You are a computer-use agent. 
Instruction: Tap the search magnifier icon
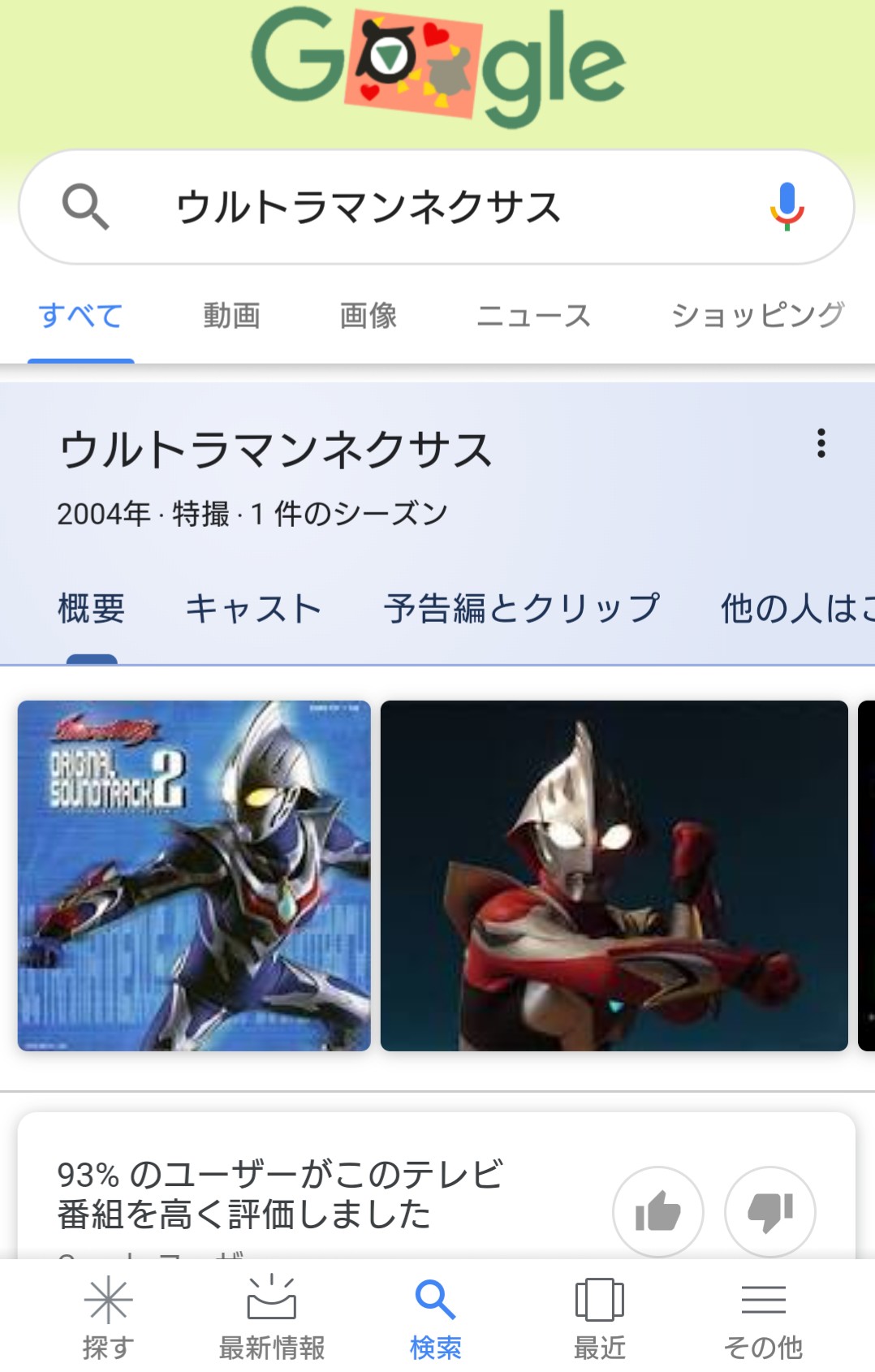86,206
